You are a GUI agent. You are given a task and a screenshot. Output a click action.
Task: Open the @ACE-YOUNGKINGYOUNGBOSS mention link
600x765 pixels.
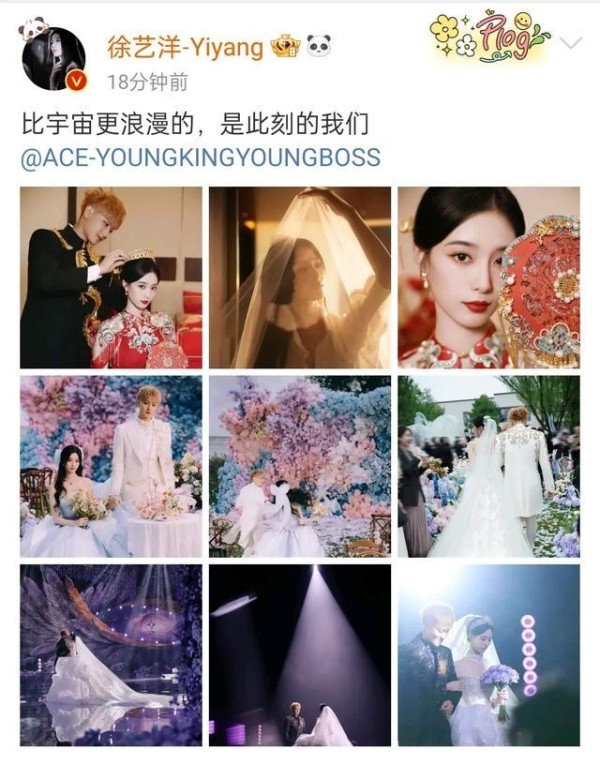click(201, 158)
